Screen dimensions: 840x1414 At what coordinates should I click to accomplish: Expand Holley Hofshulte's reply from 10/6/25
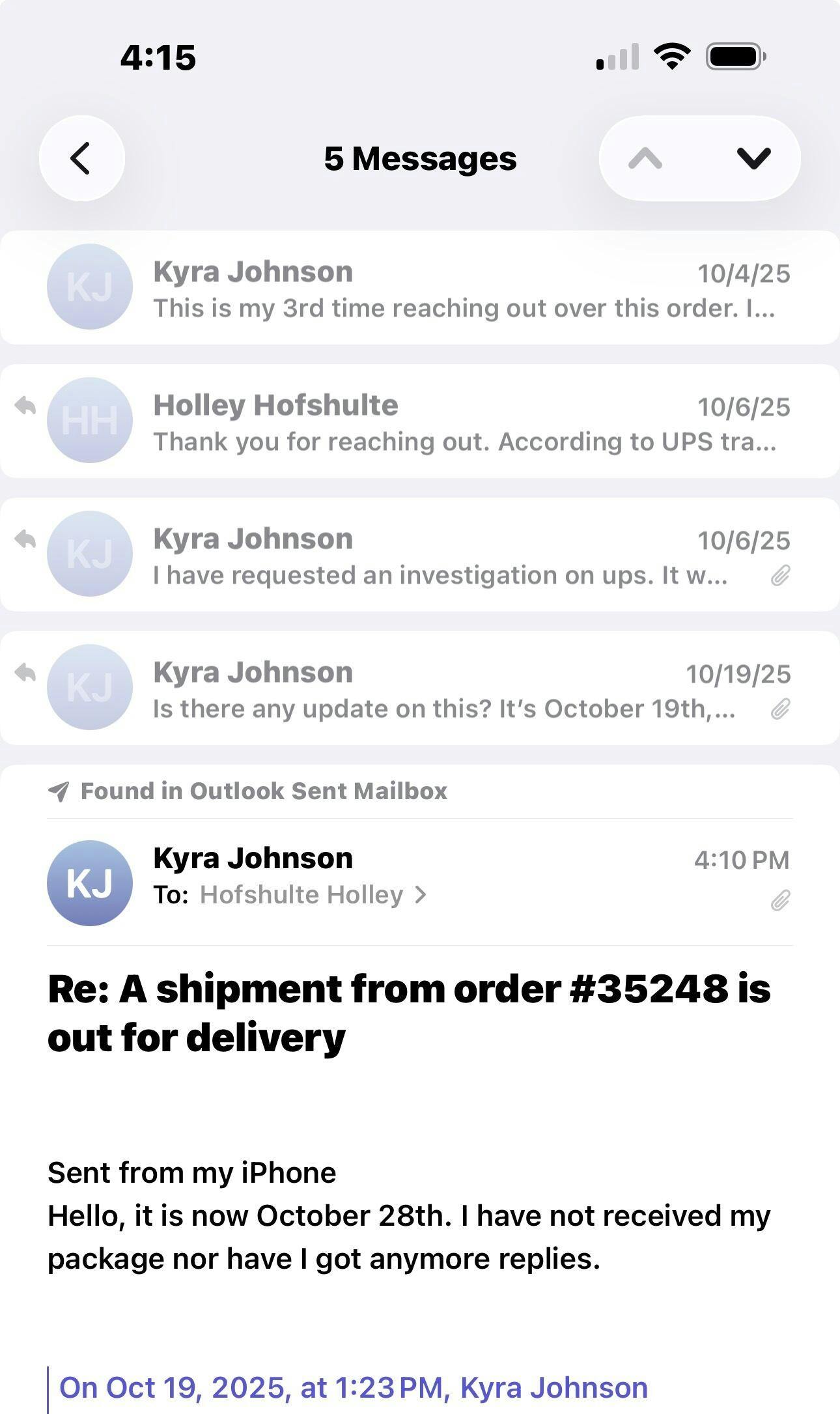420,421
